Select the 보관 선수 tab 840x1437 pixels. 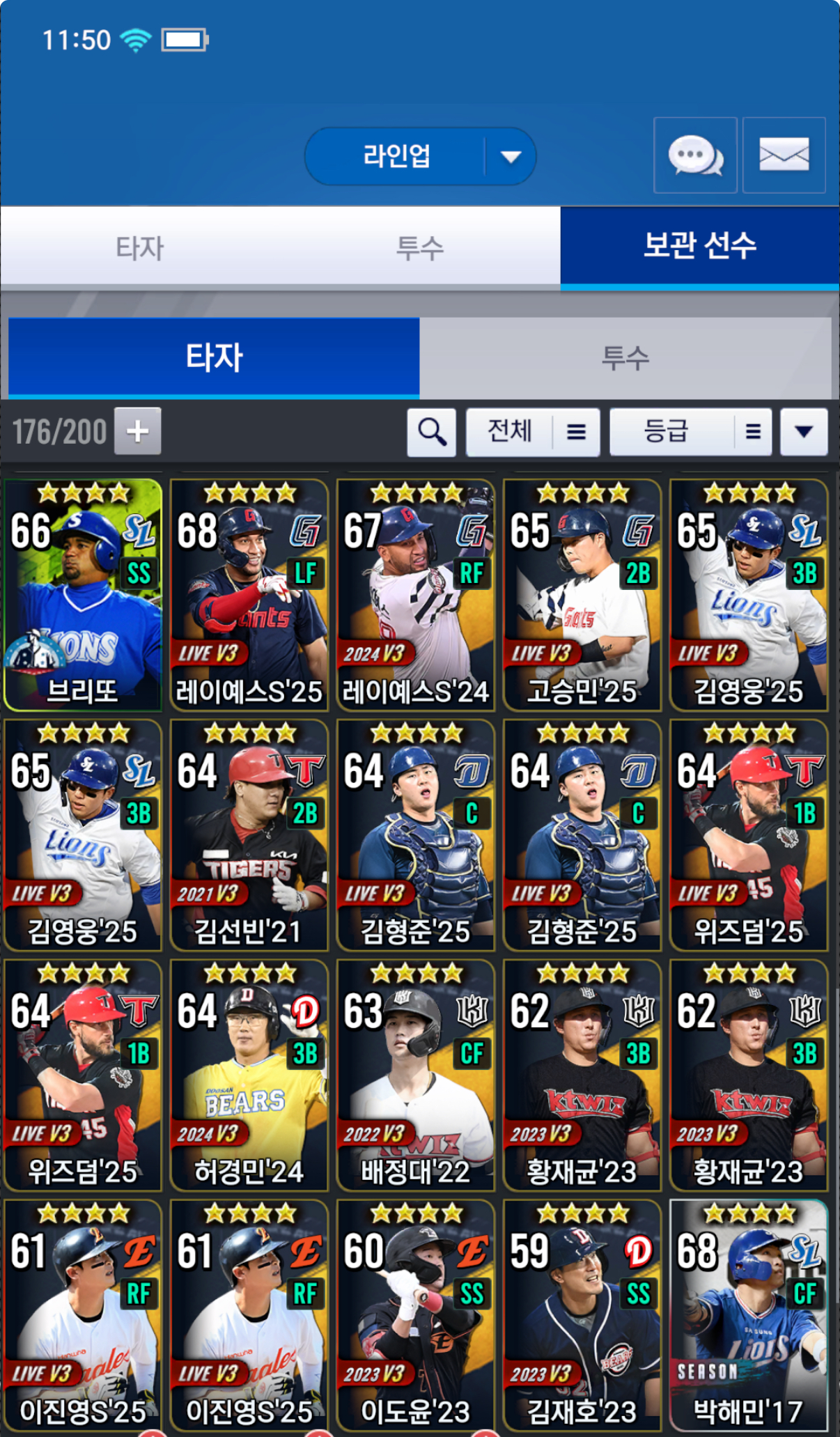point(699,247)
